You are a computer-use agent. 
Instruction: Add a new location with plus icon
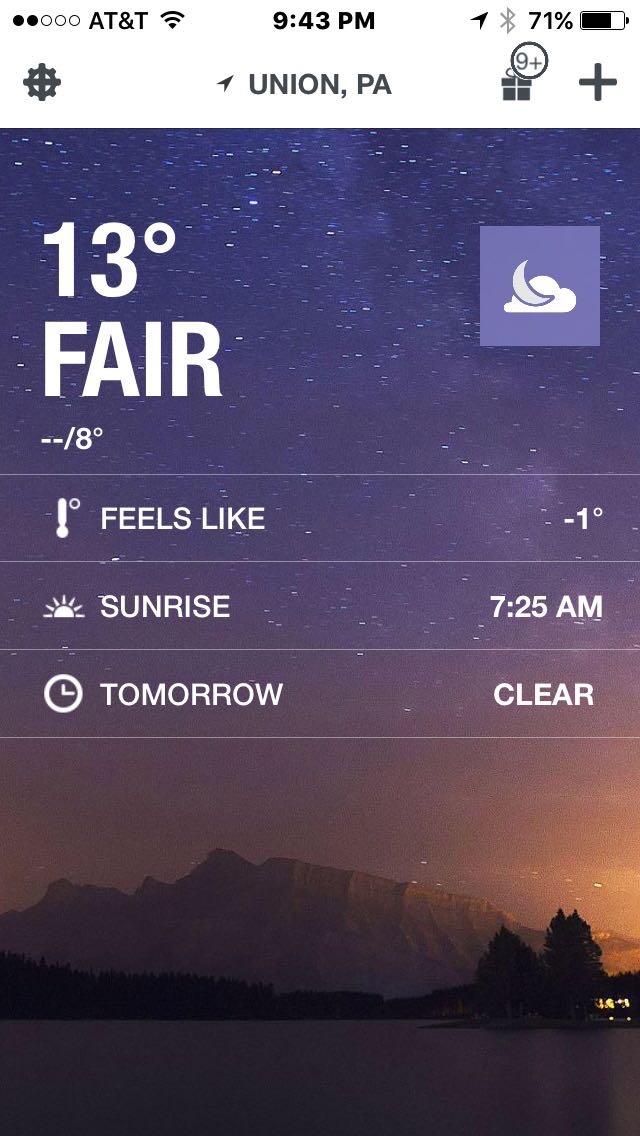[x=598, y=83]
